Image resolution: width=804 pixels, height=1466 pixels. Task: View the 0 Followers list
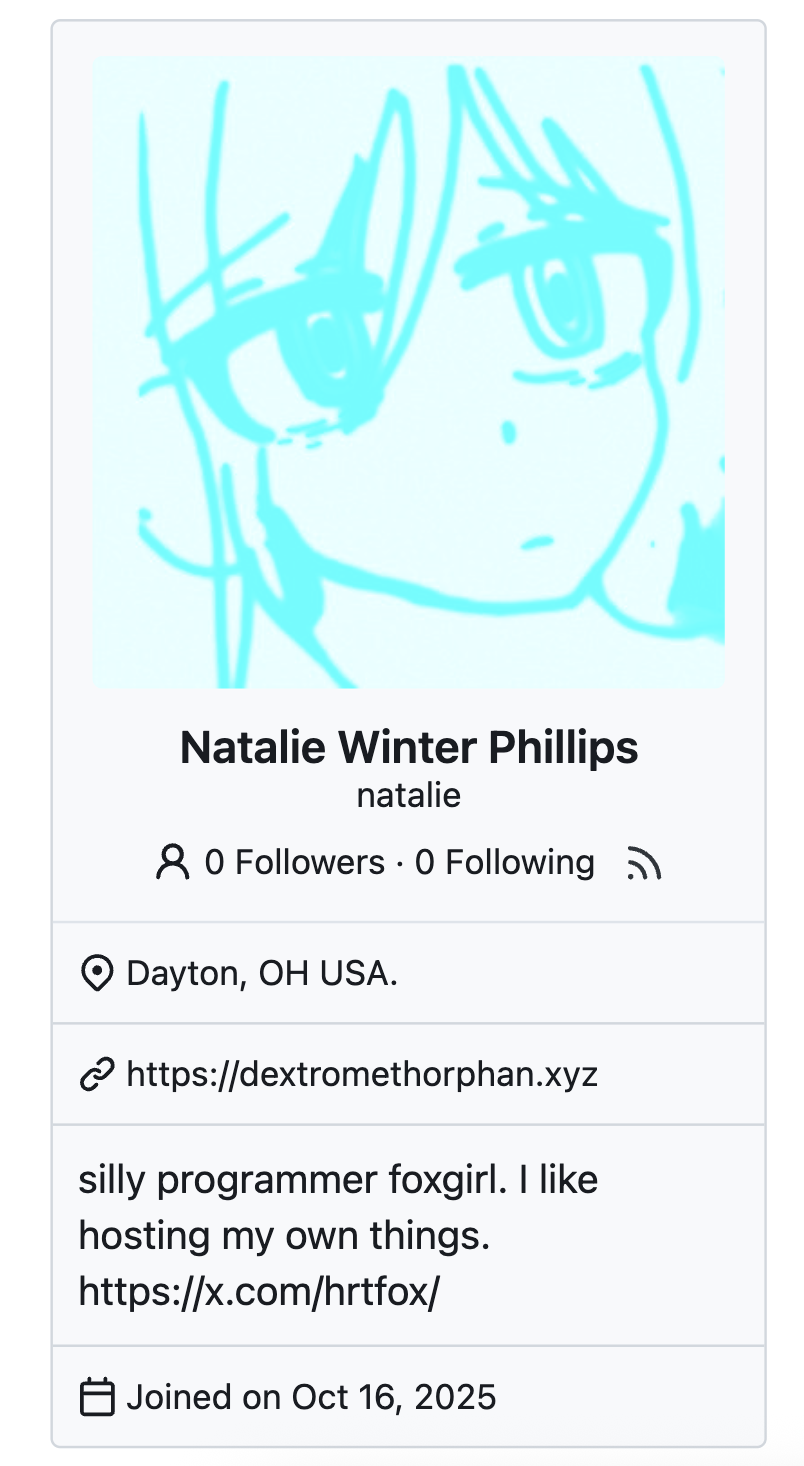[x=294, y=862]
